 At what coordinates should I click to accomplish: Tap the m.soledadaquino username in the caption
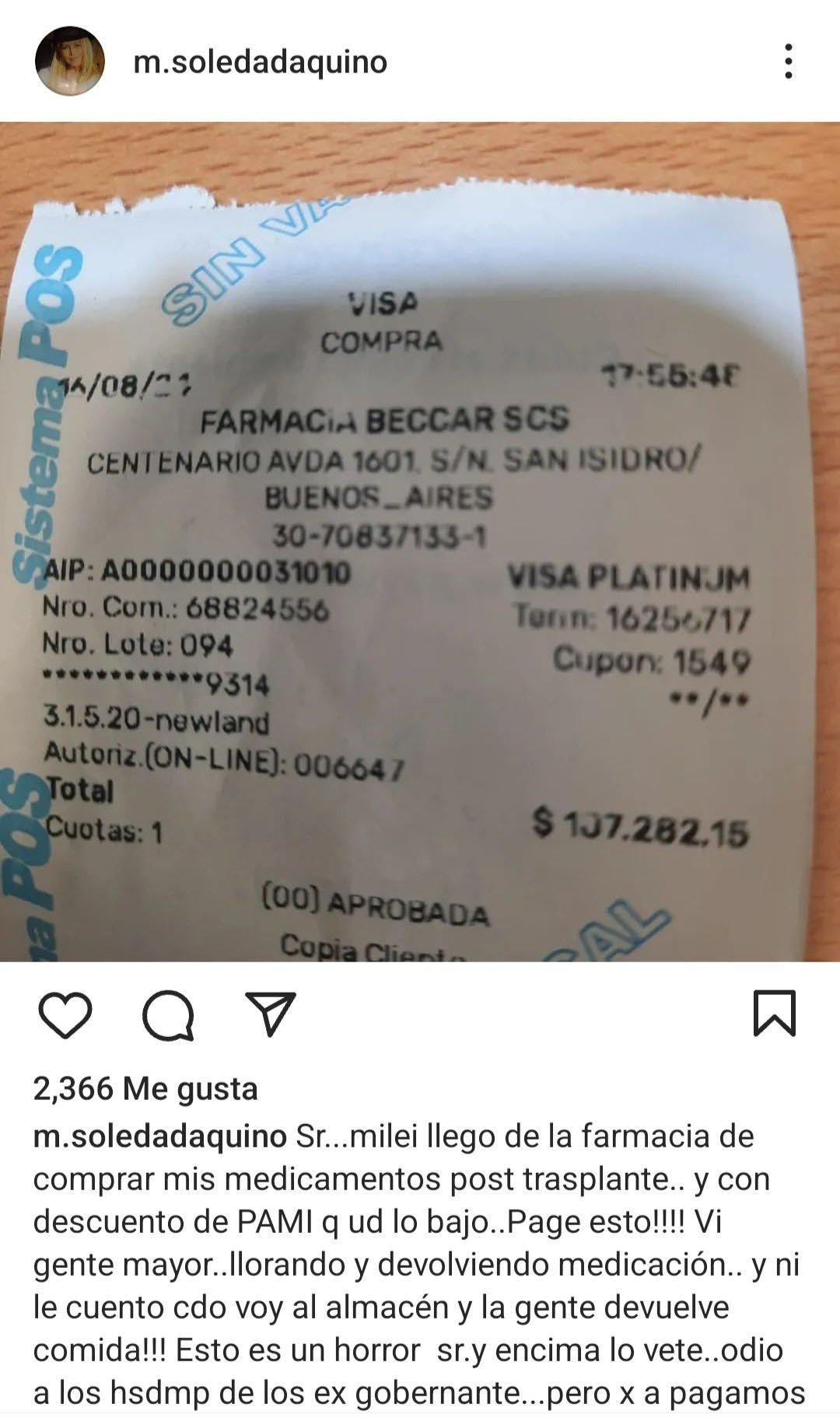(159, 1136)
